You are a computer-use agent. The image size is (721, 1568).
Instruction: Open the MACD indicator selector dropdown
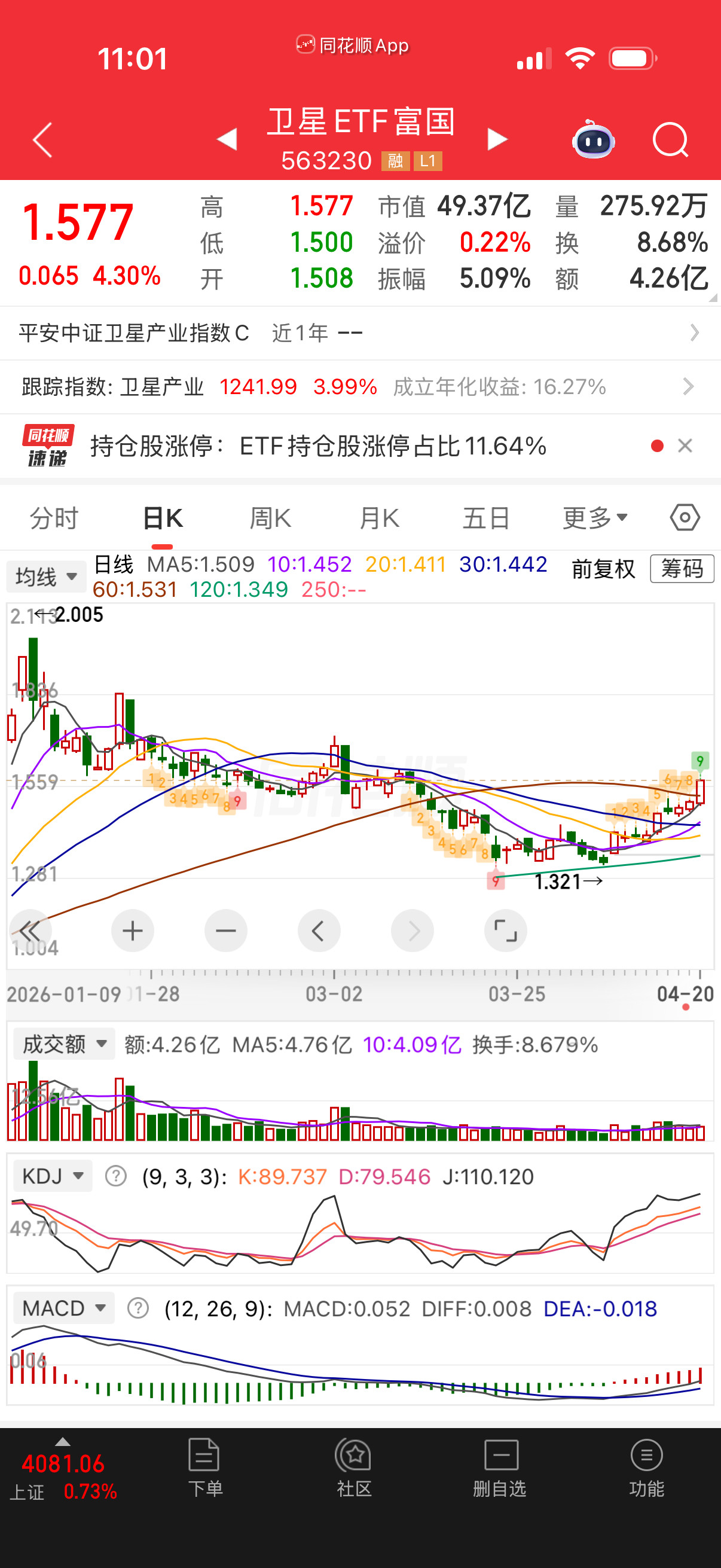[x=63, y=1307]
